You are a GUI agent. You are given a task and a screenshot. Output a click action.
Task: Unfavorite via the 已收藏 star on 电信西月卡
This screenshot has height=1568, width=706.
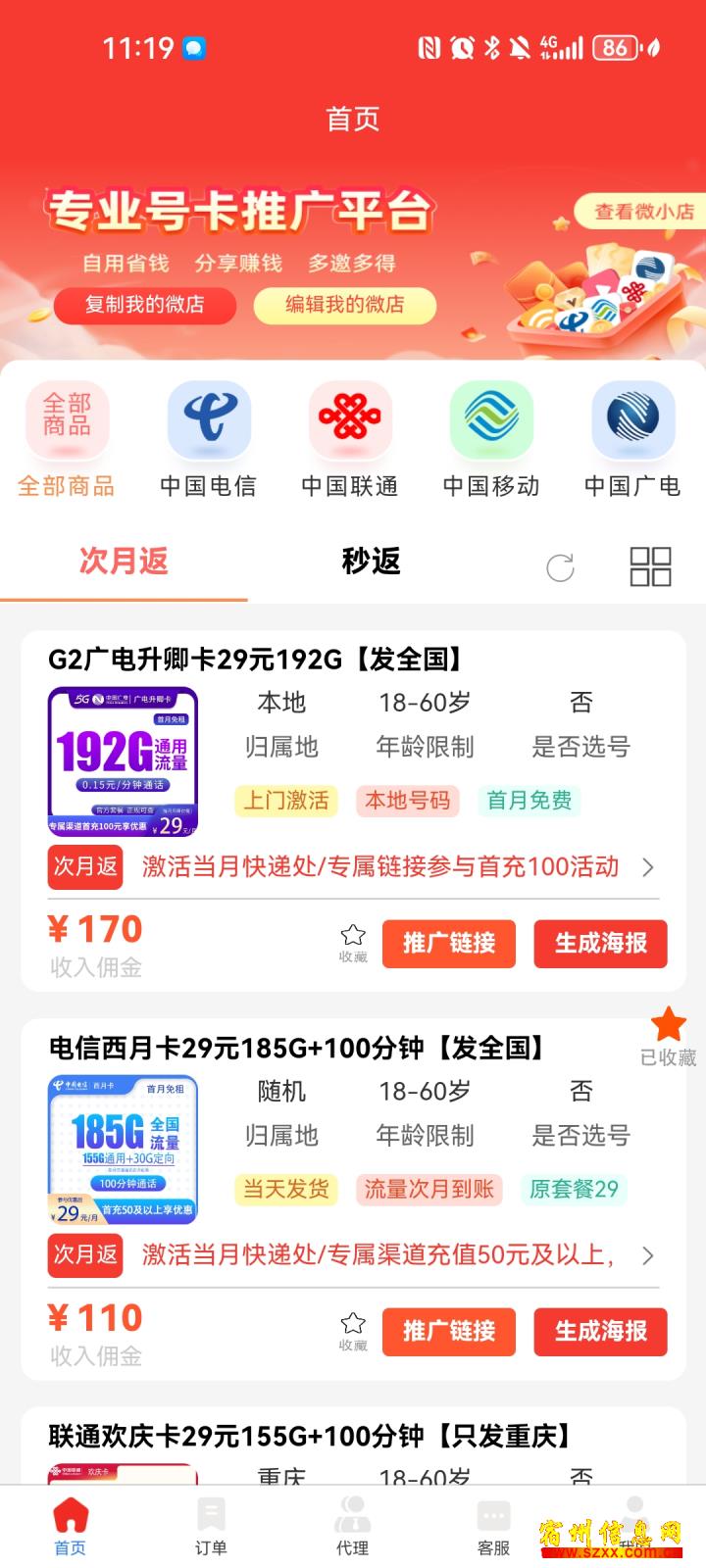[668, 1025]
